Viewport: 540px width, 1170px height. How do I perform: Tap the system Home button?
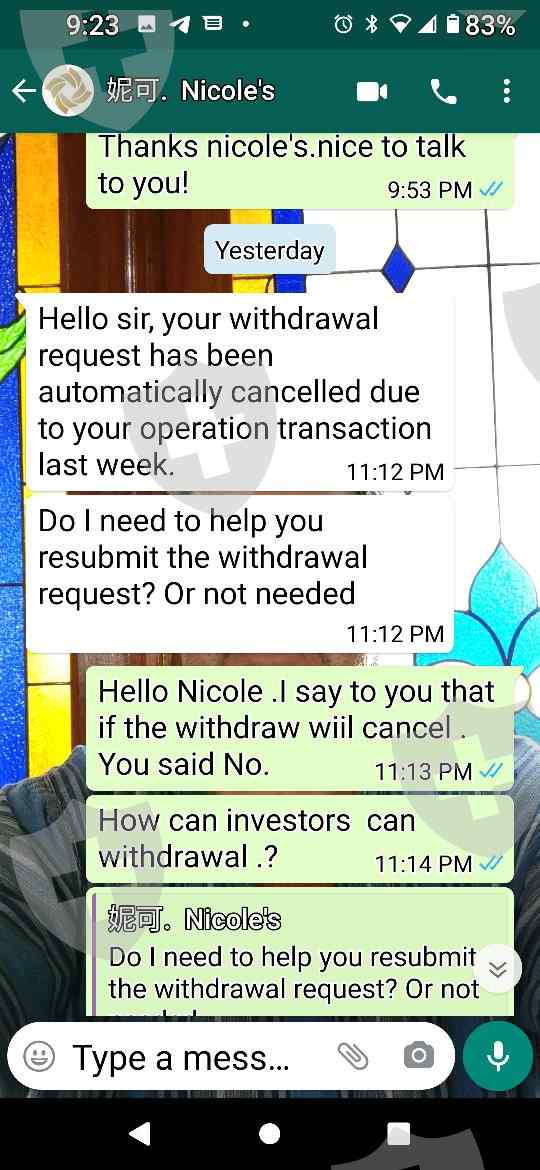pos(269,1134)
